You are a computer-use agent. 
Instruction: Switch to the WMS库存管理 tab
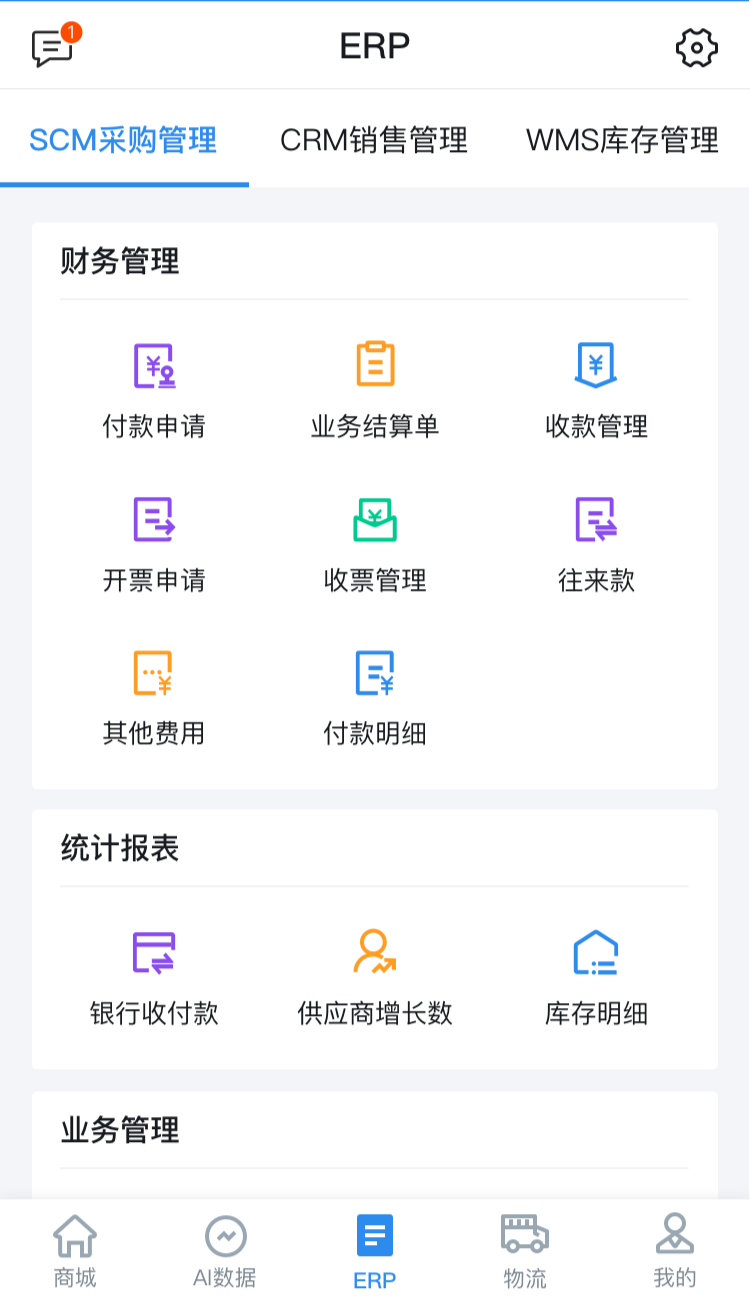pos(622,140)
